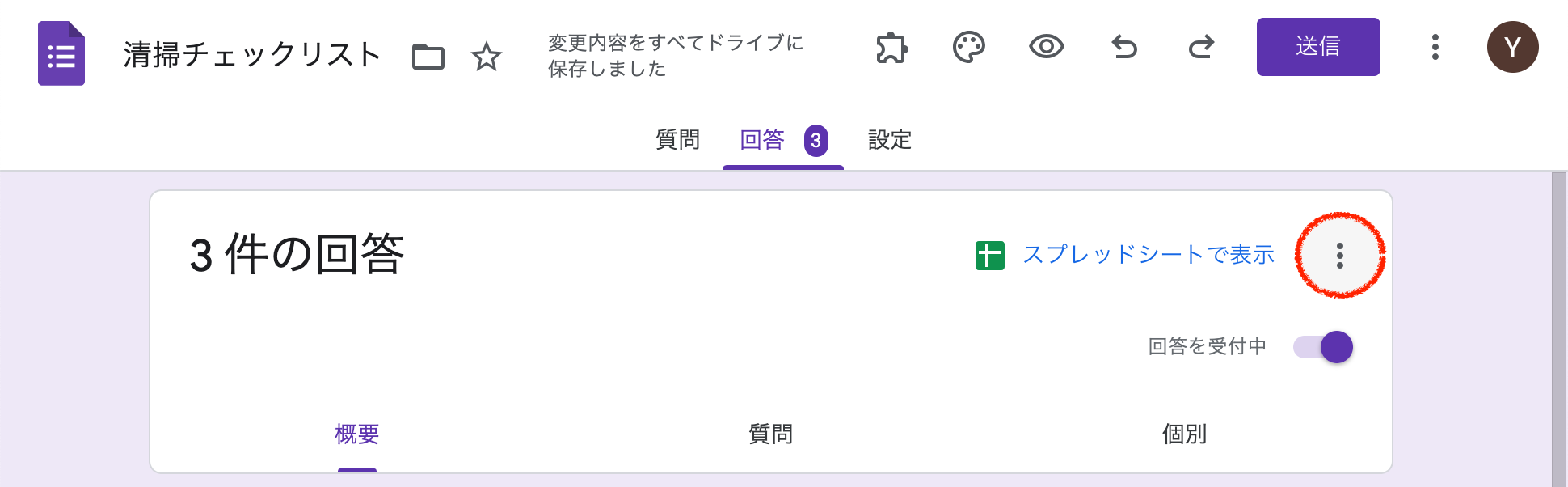Select the 回答 tab

[x=763, y=140]
